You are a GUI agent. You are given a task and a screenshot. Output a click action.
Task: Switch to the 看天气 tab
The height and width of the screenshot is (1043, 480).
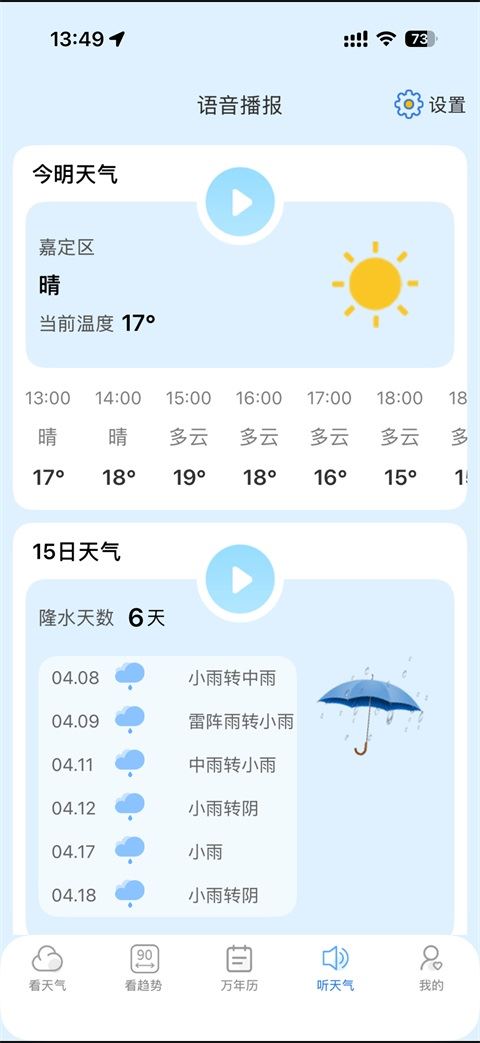click(x=47, y=968)
